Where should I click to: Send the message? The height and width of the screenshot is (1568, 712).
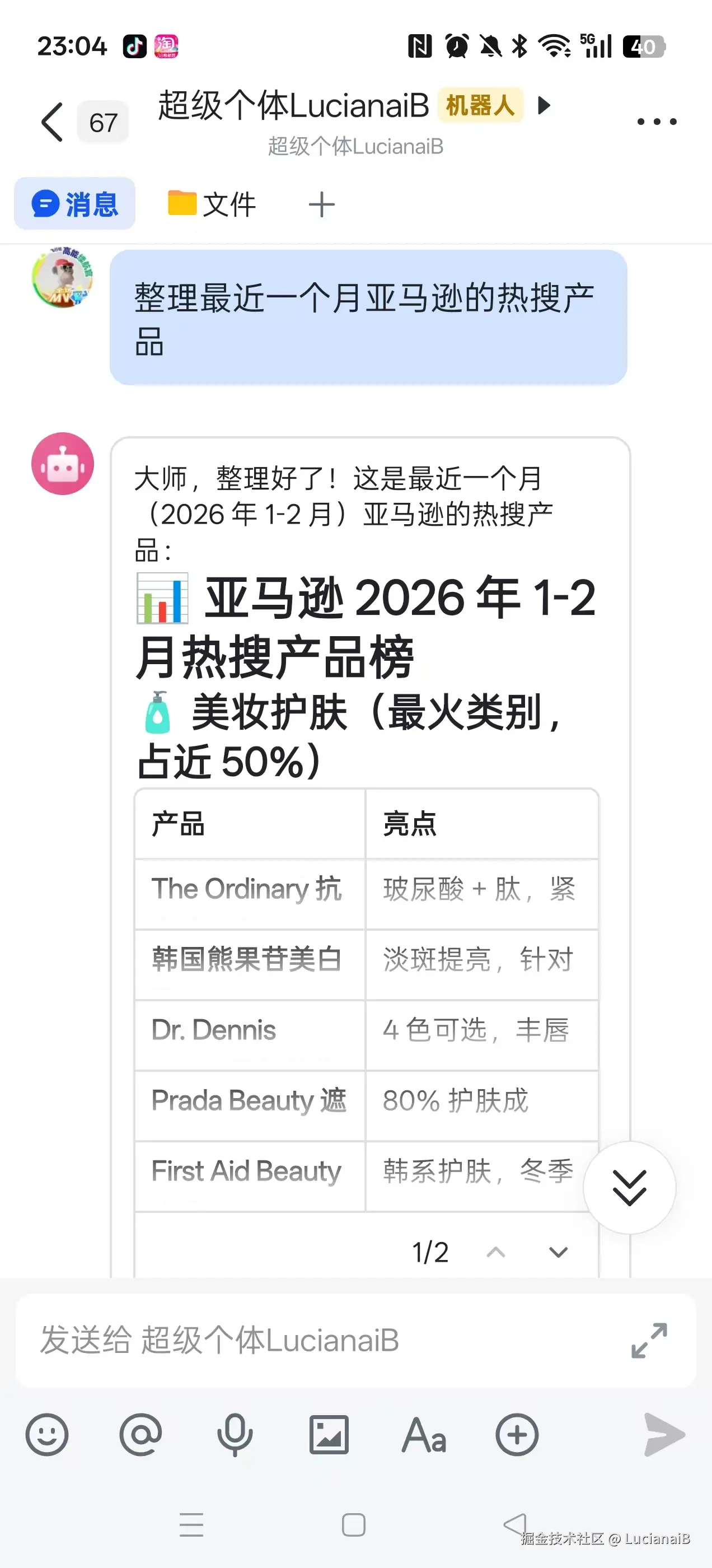pyautogui.click(x=663, y=1435)
